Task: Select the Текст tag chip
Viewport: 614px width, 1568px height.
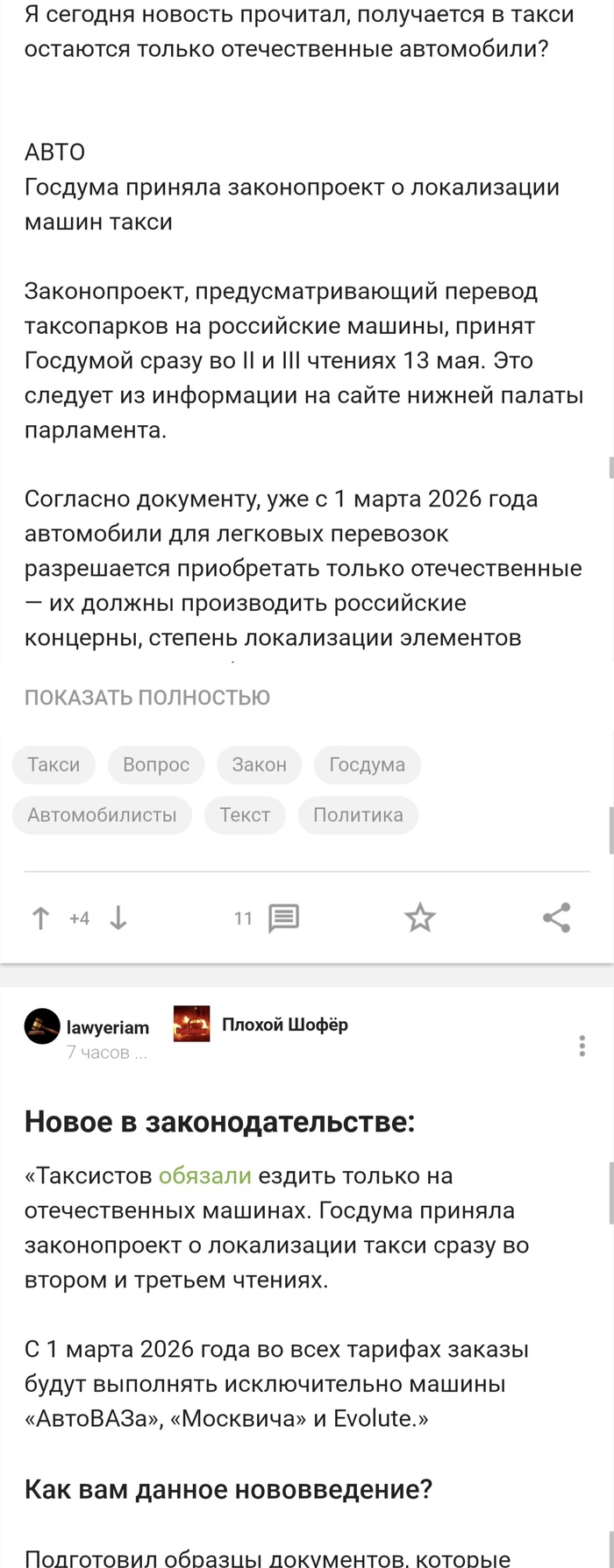Action: tap(245, 815)
